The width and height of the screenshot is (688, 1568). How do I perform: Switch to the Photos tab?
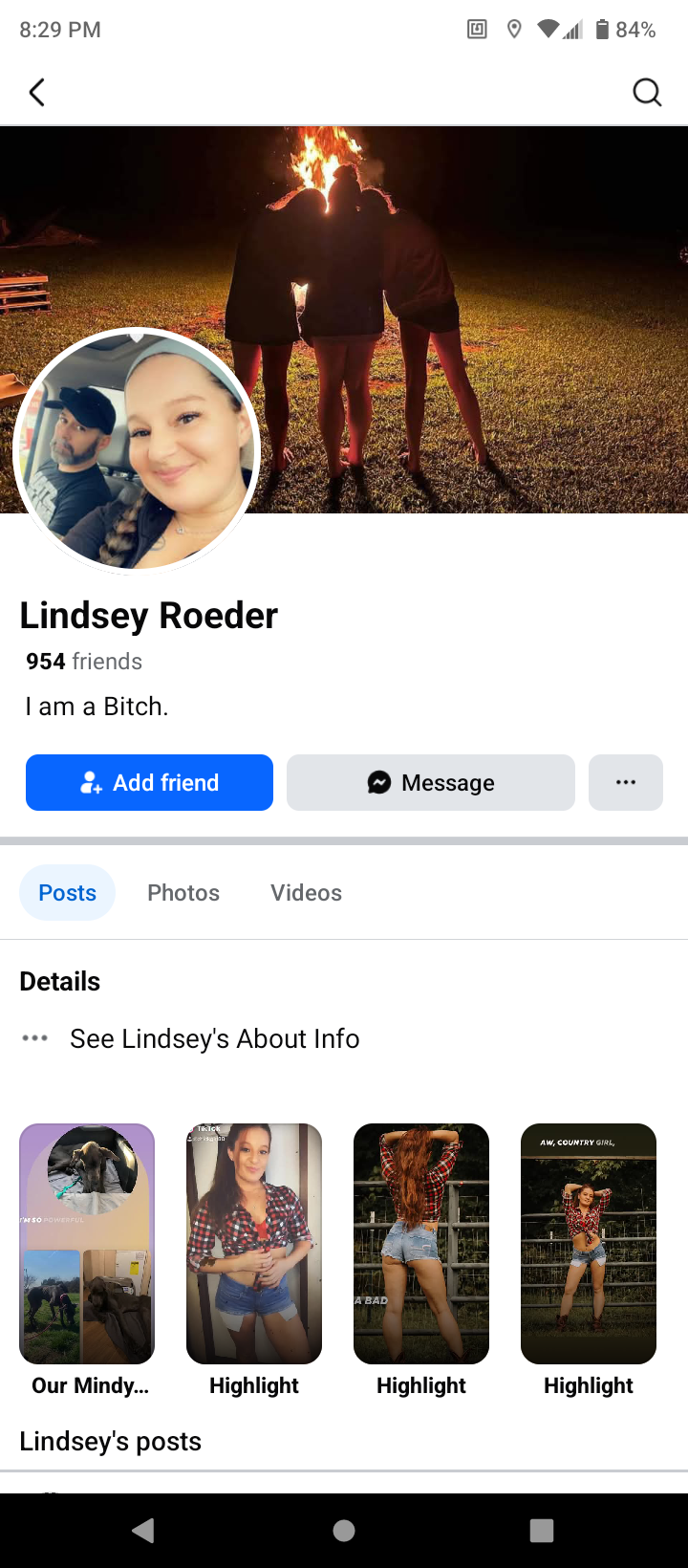click(x=183, y=892)
